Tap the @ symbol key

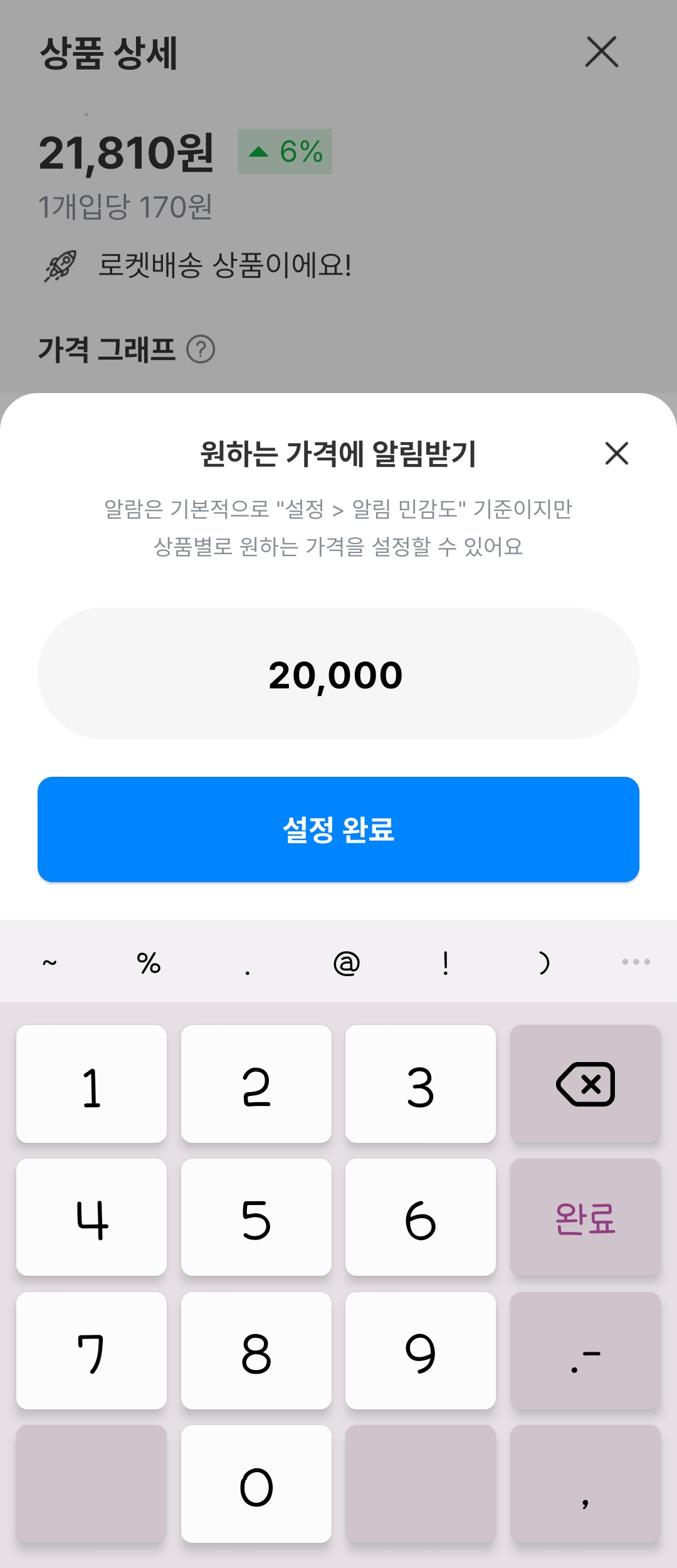point(345,962)
